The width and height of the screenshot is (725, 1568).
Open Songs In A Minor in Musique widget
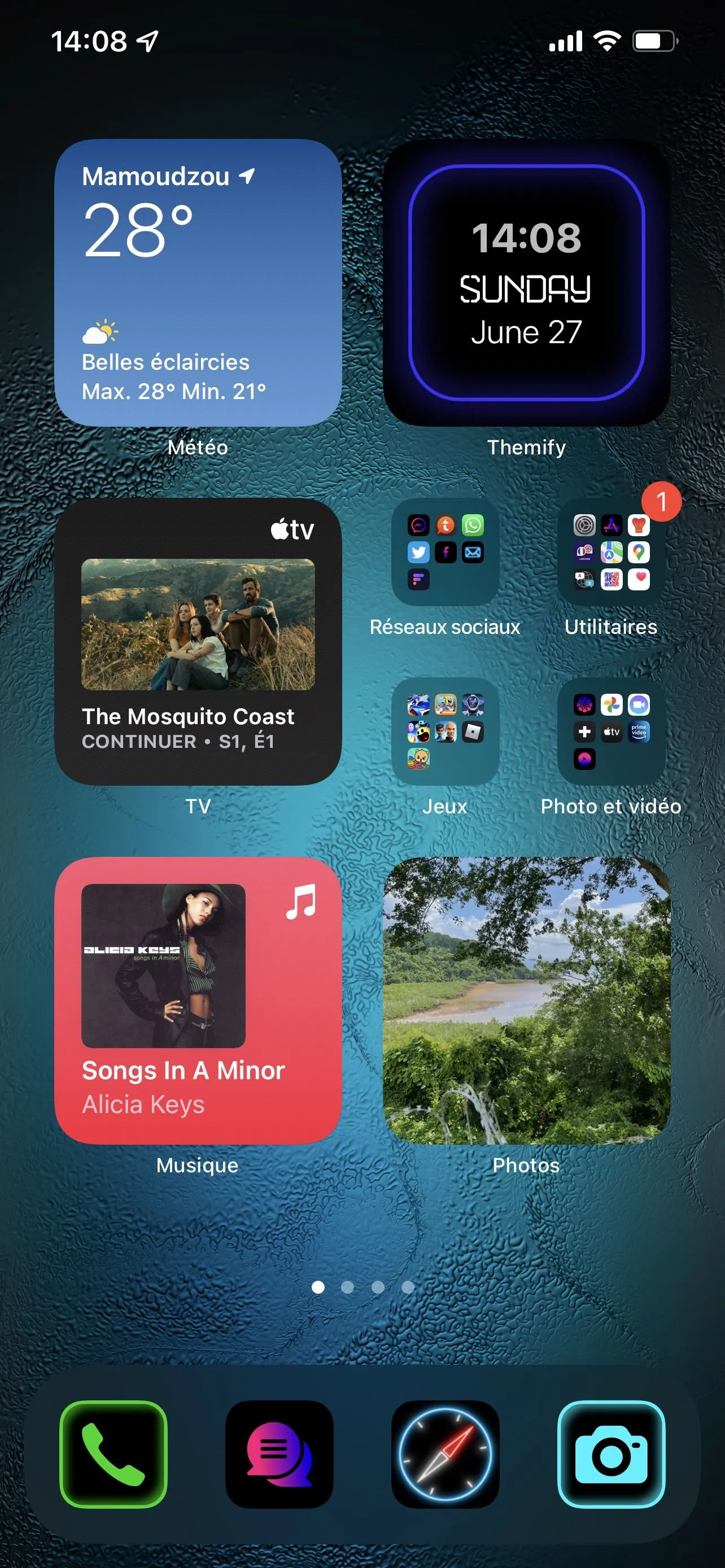[198, 1001]
